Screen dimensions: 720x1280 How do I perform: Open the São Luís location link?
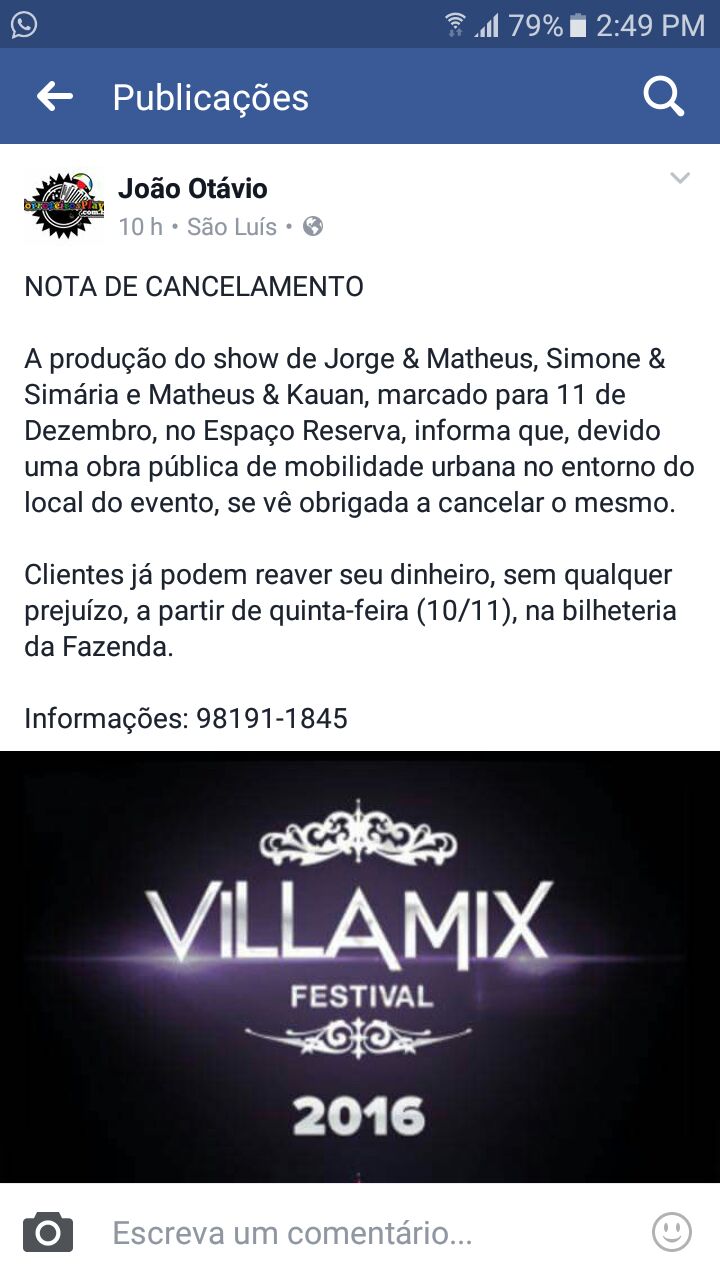pos(232,227)
